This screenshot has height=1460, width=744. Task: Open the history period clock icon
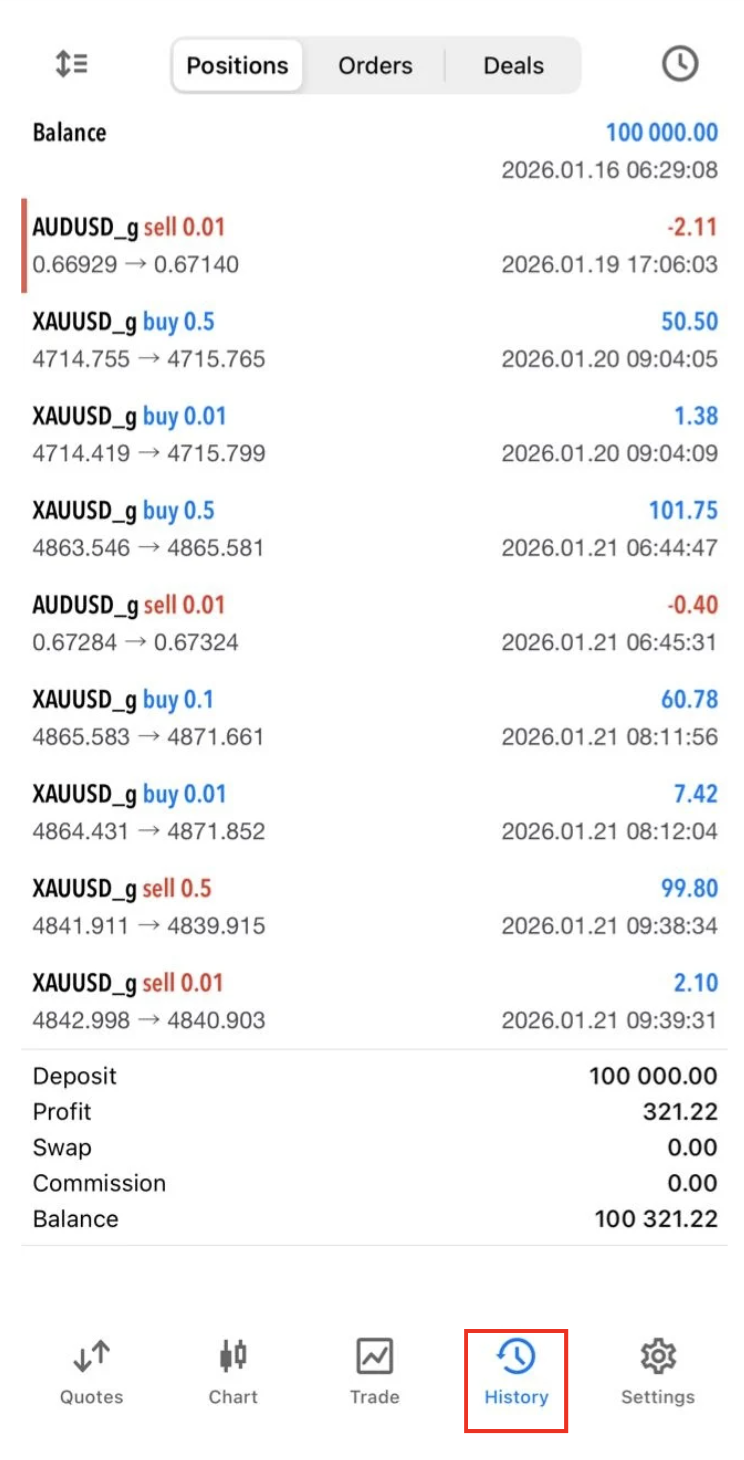(x=680, y=65)
